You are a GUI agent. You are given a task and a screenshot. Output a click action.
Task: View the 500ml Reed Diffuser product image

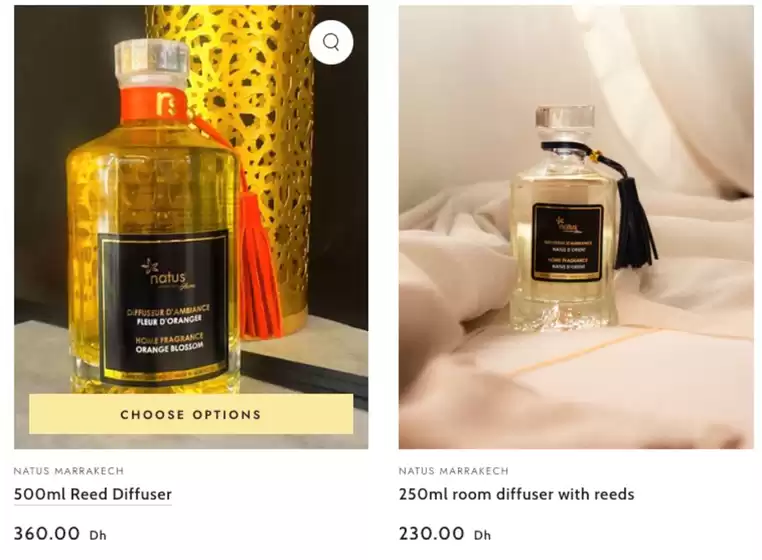click(160, 220)
